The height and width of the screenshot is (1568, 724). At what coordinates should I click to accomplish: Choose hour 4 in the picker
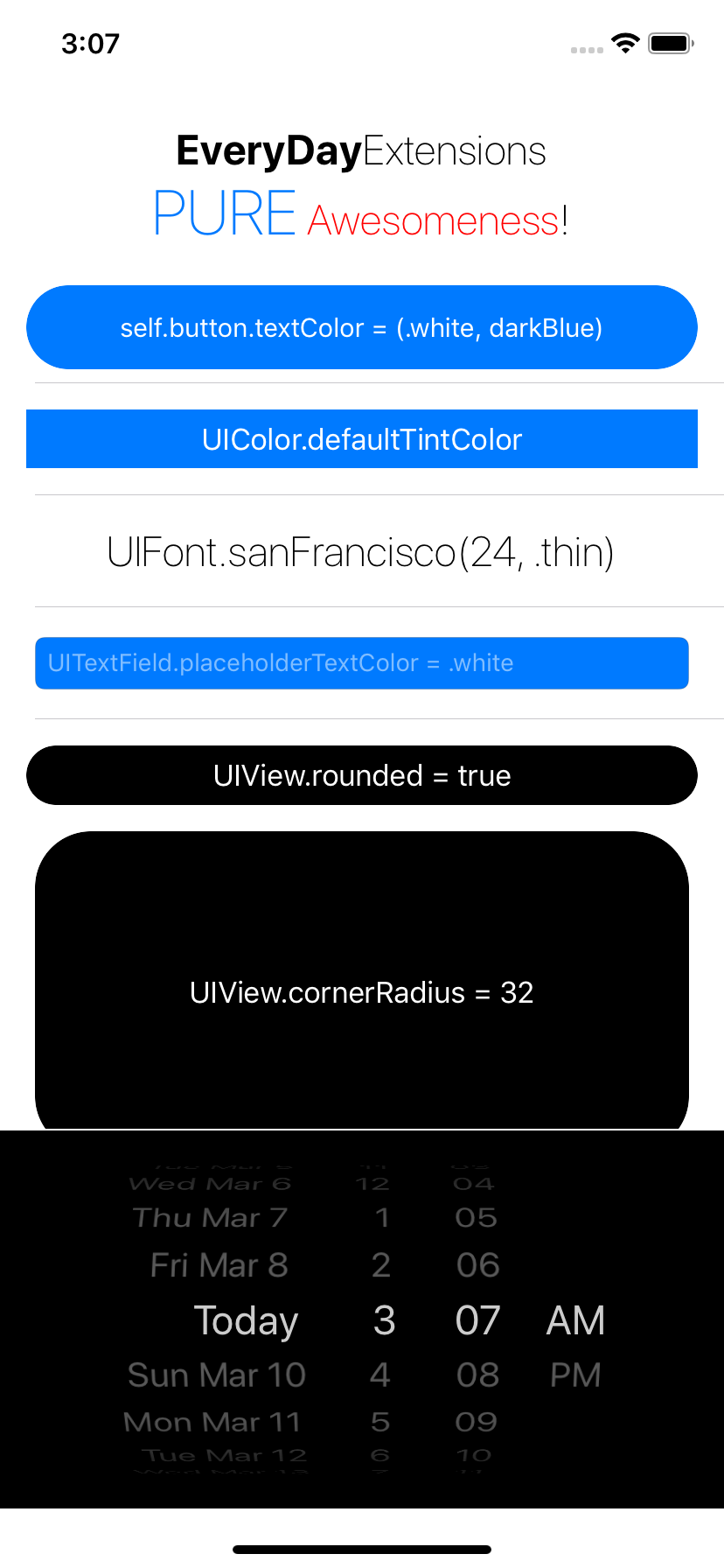click(380, 1375)
